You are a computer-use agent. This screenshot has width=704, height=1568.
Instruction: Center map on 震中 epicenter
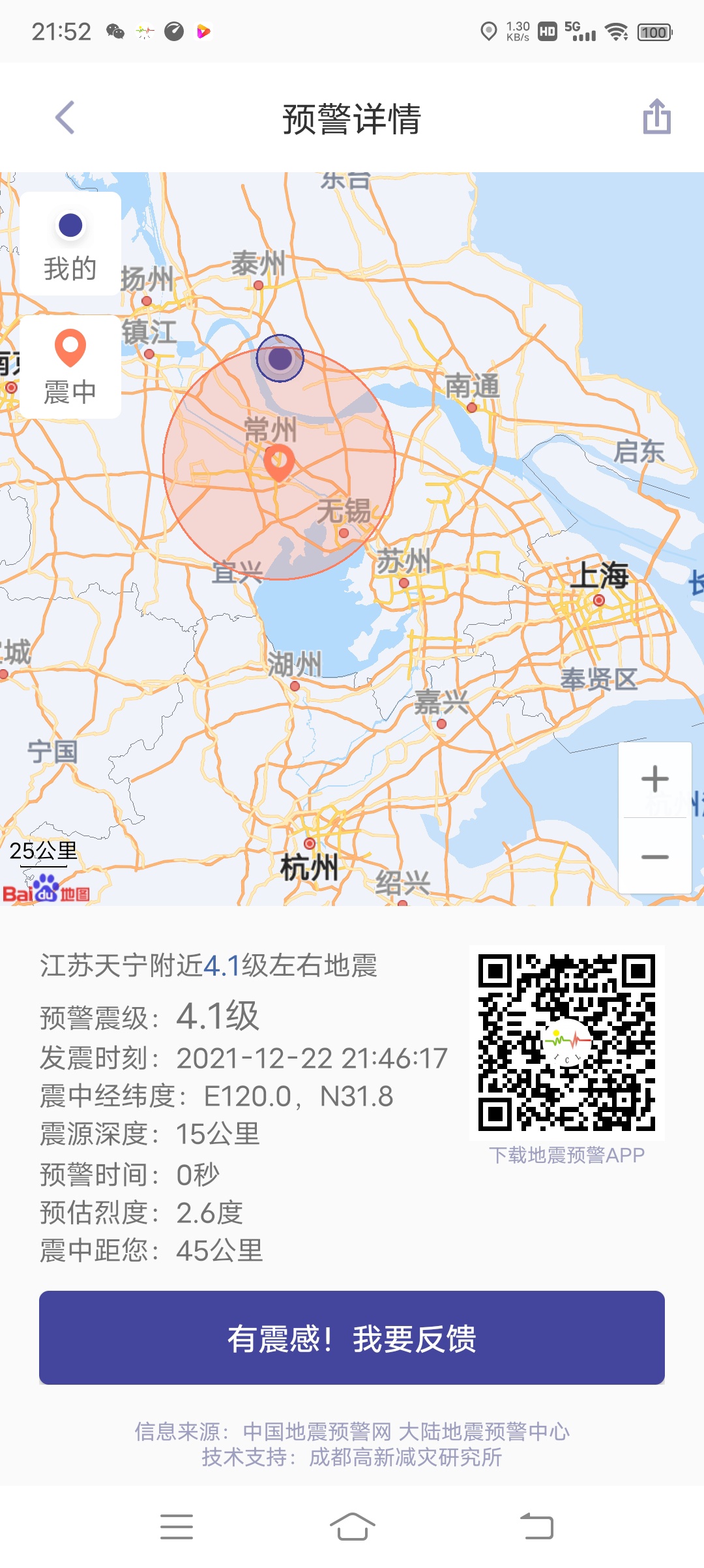tap(70, 367)
